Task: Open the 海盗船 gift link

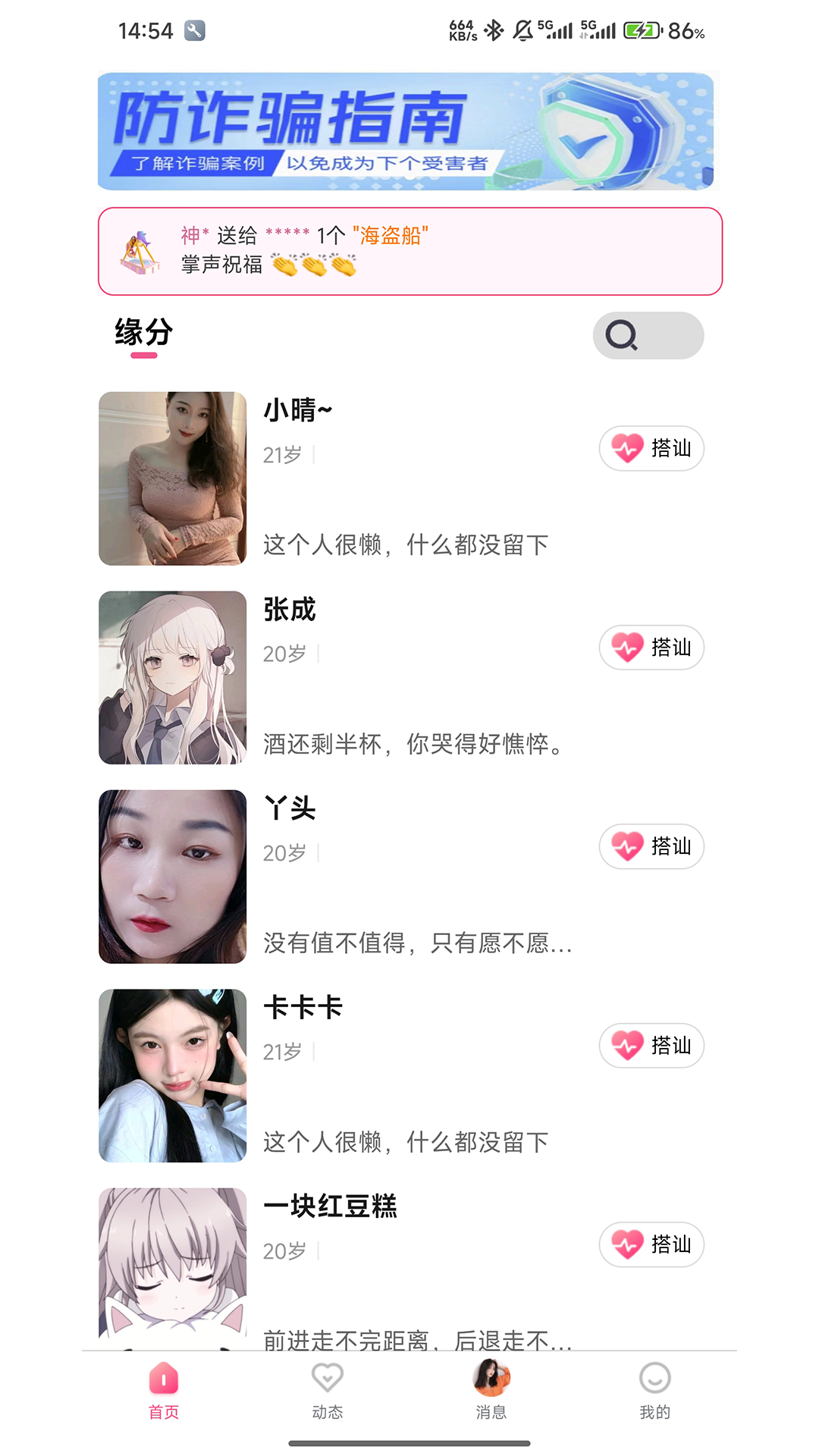Action: click(391, 236)
